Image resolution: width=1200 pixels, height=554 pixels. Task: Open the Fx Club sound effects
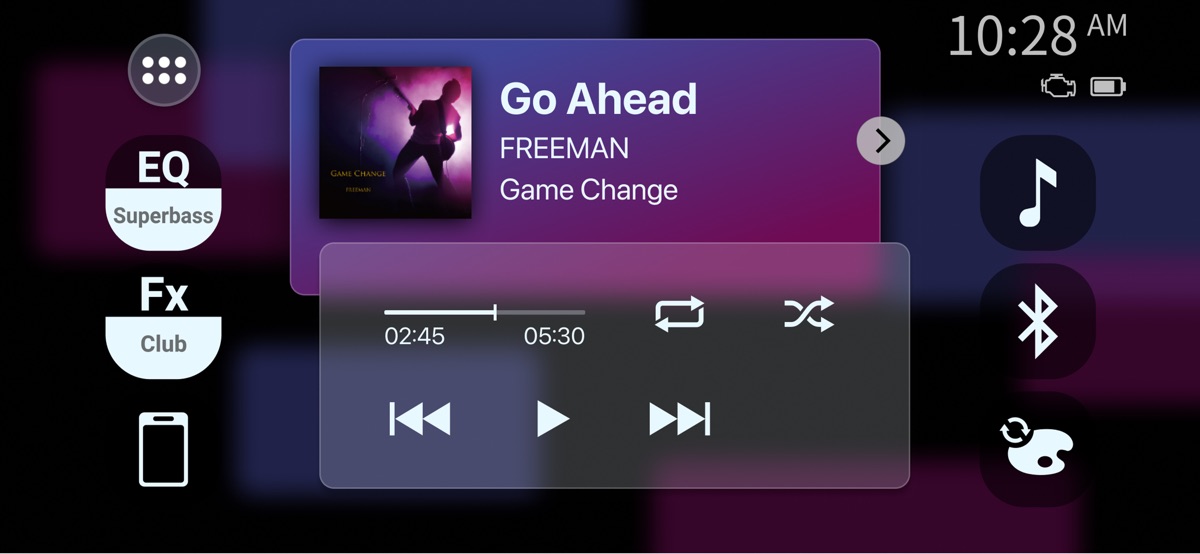(x=163, y=320)
